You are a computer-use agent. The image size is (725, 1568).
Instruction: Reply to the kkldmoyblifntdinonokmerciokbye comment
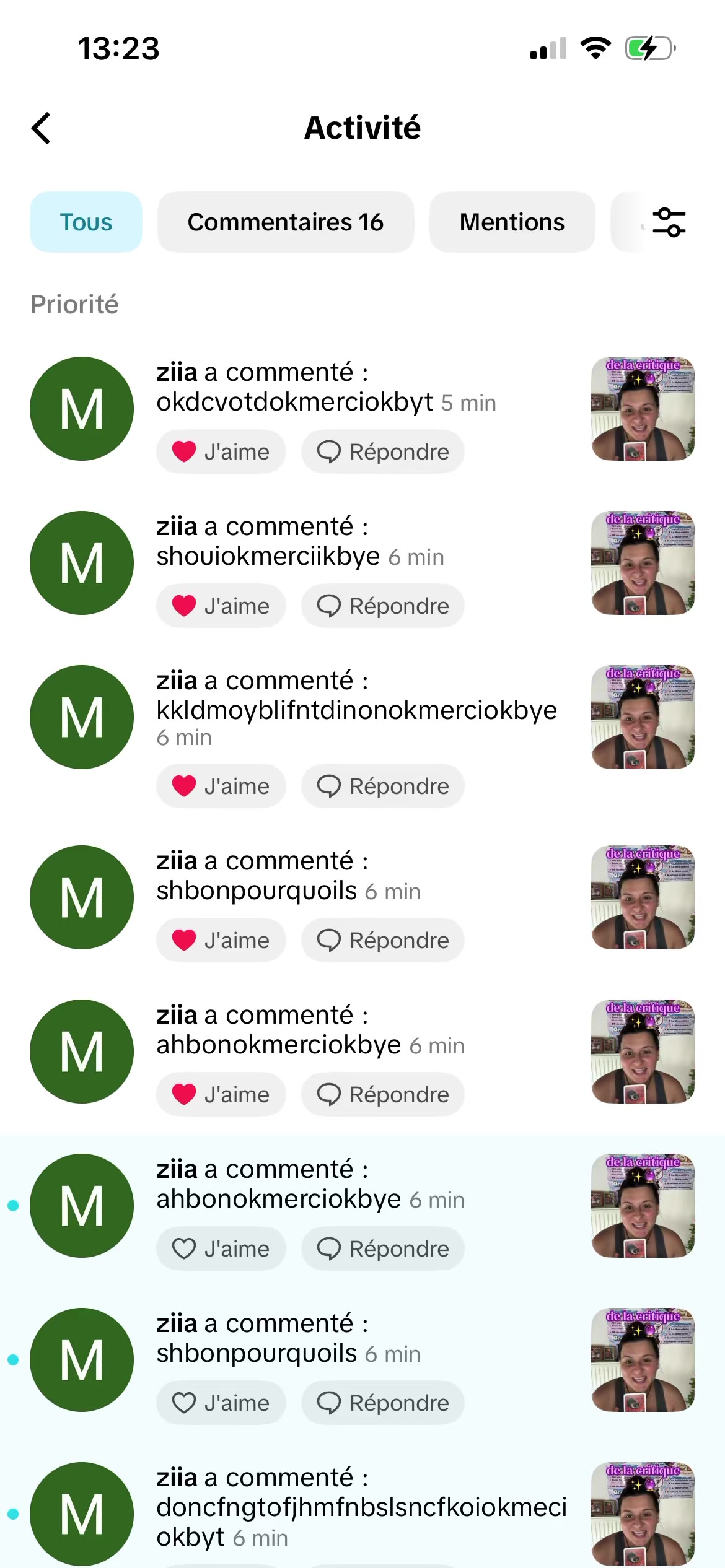click(383, 786)
